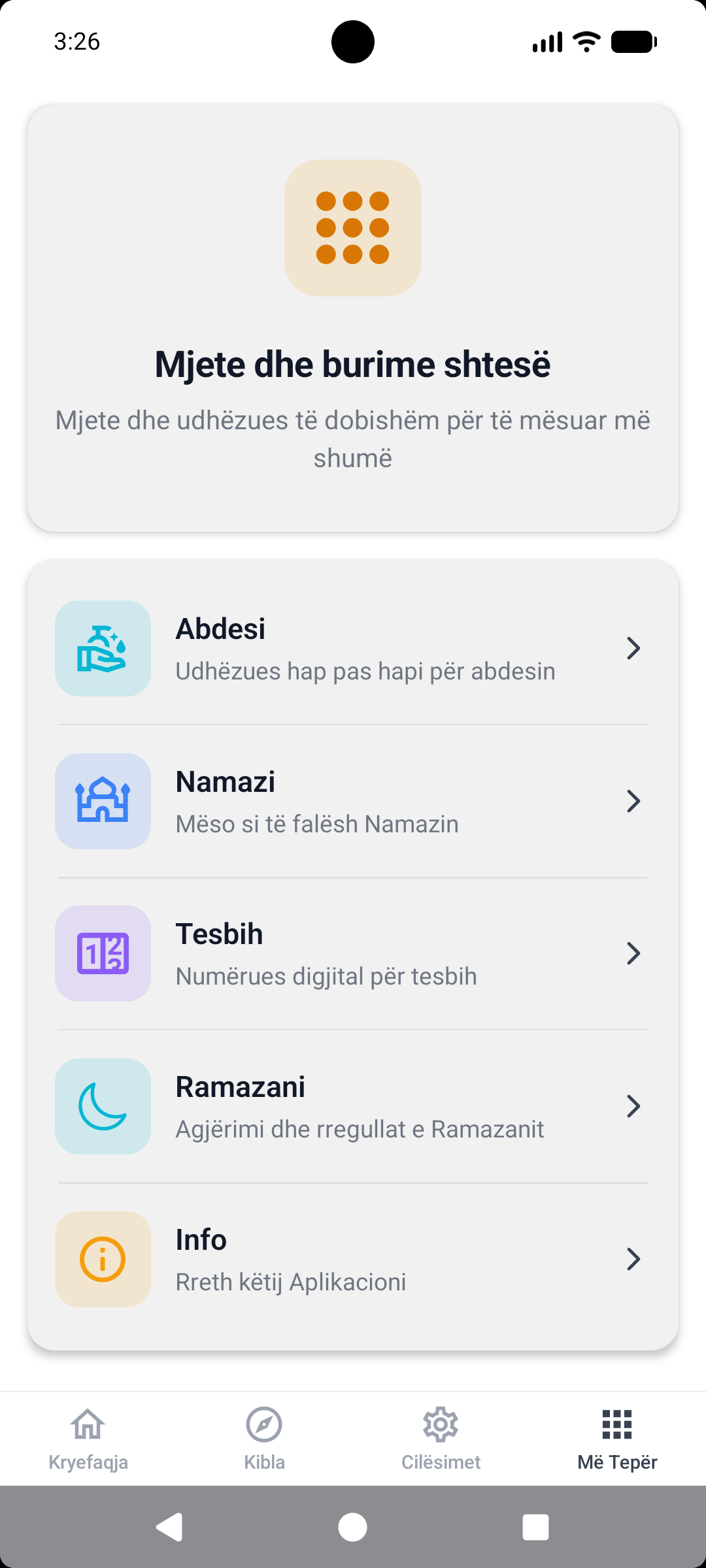Go to the Cilësimet settings tab
706x1568 pixels.
pyautogui.click(x=441, y=1439)
